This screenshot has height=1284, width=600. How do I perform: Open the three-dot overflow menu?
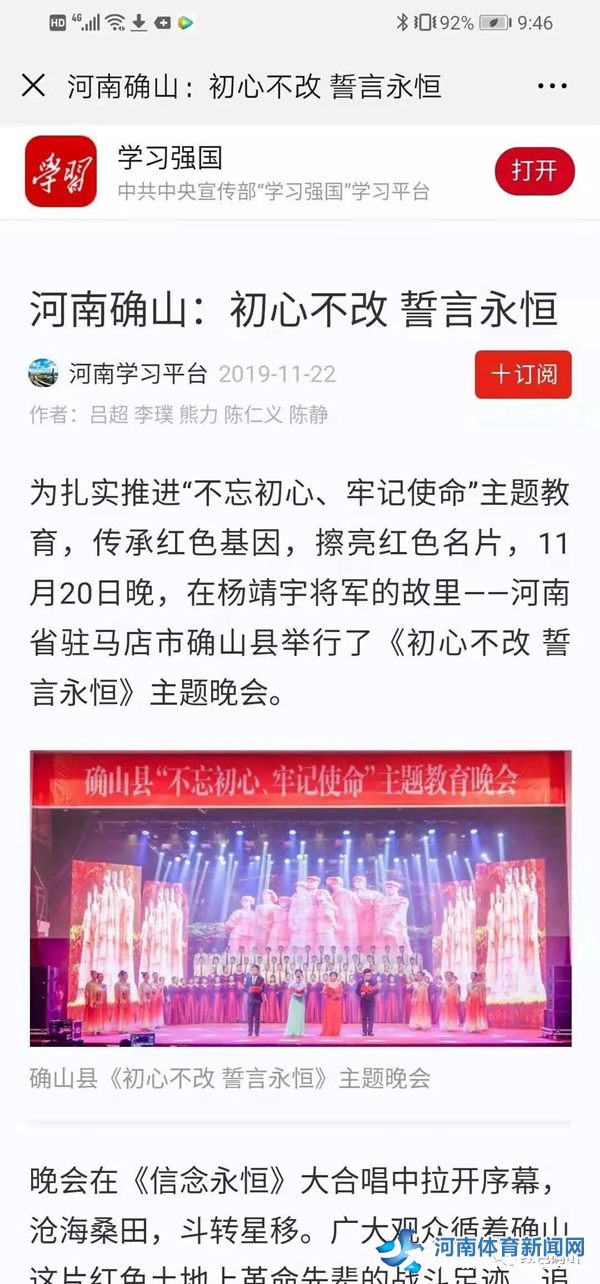pyautogui.click(x=552, y=86)
